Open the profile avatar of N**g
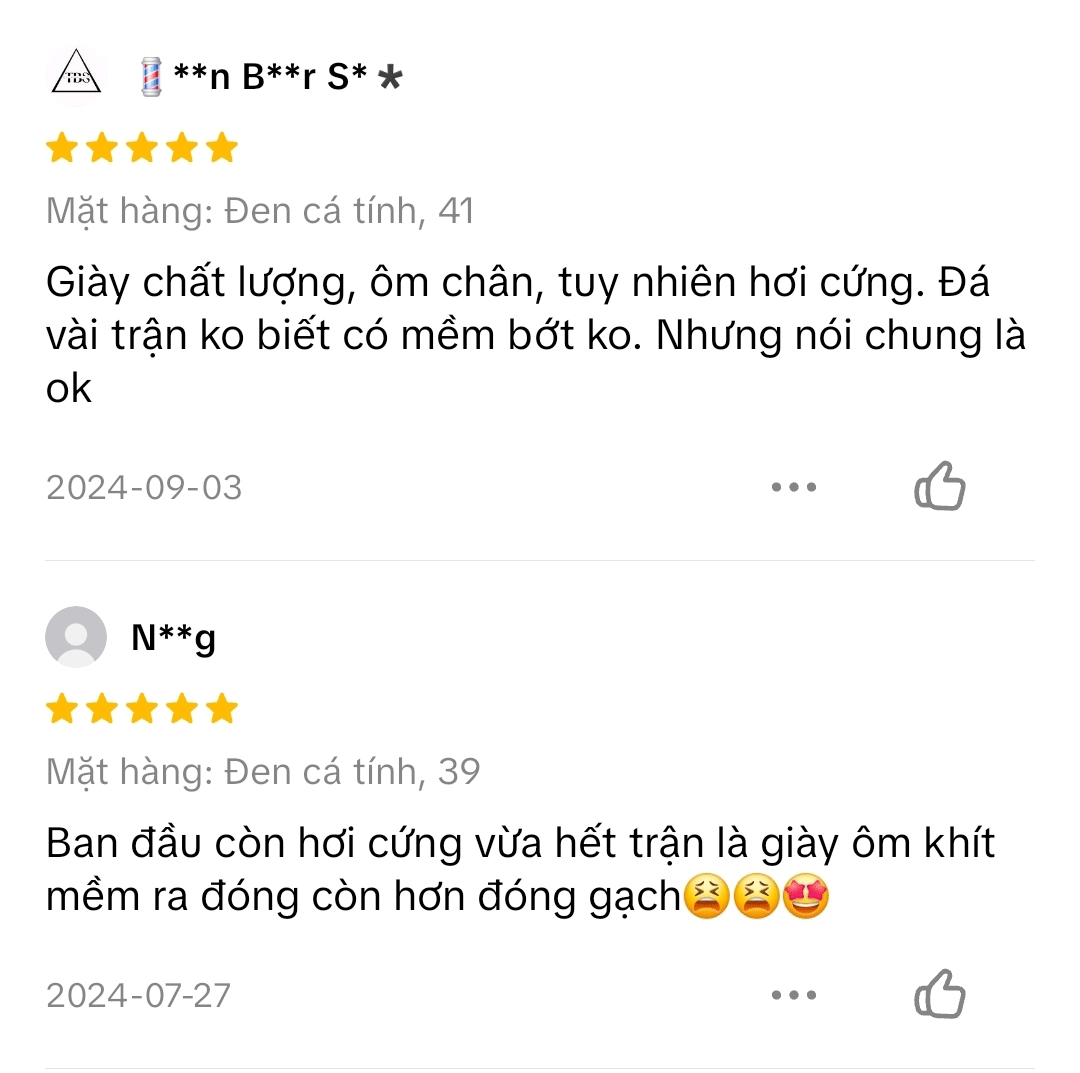 click(x=76, y=637)
